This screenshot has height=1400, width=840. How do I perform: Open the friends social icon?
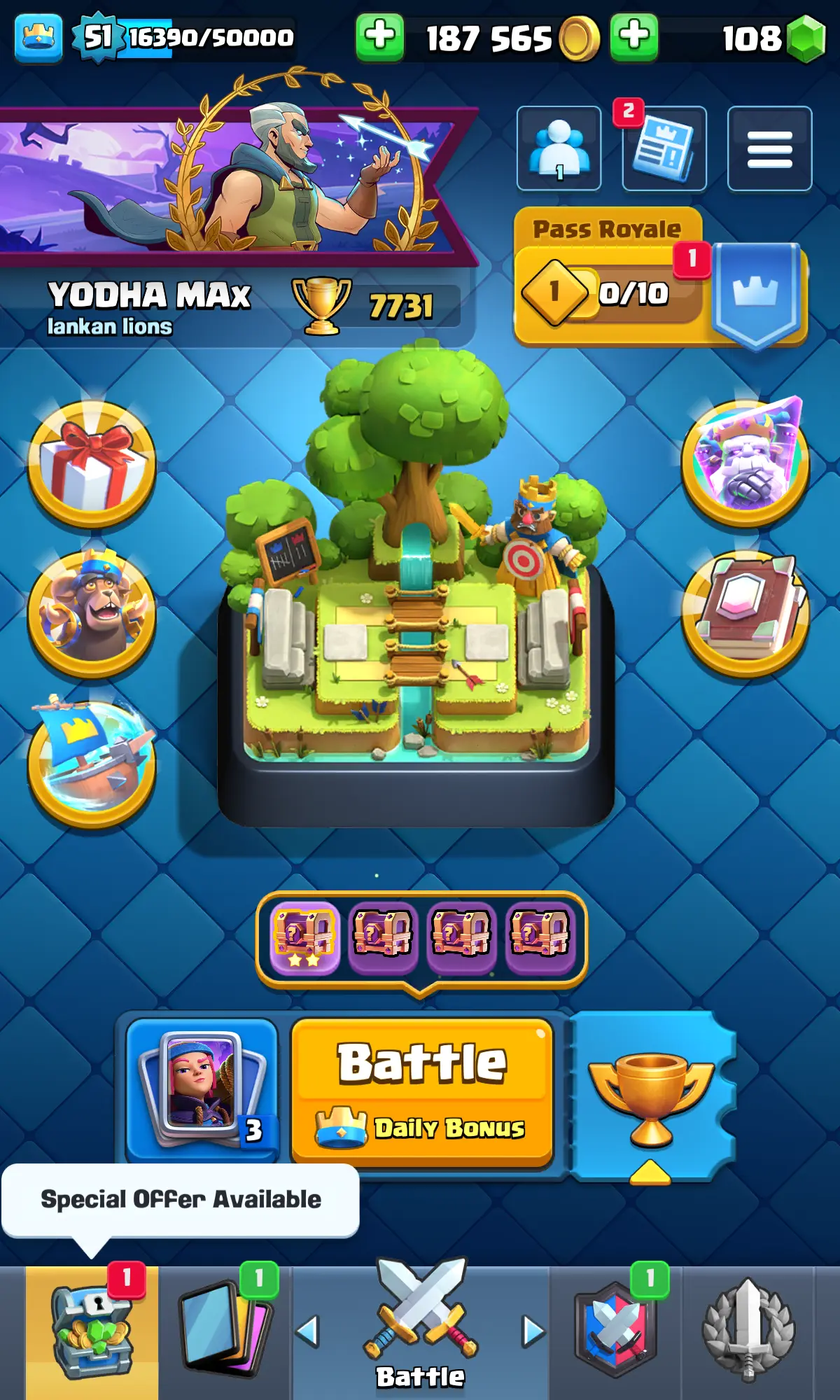pos(559,148)
